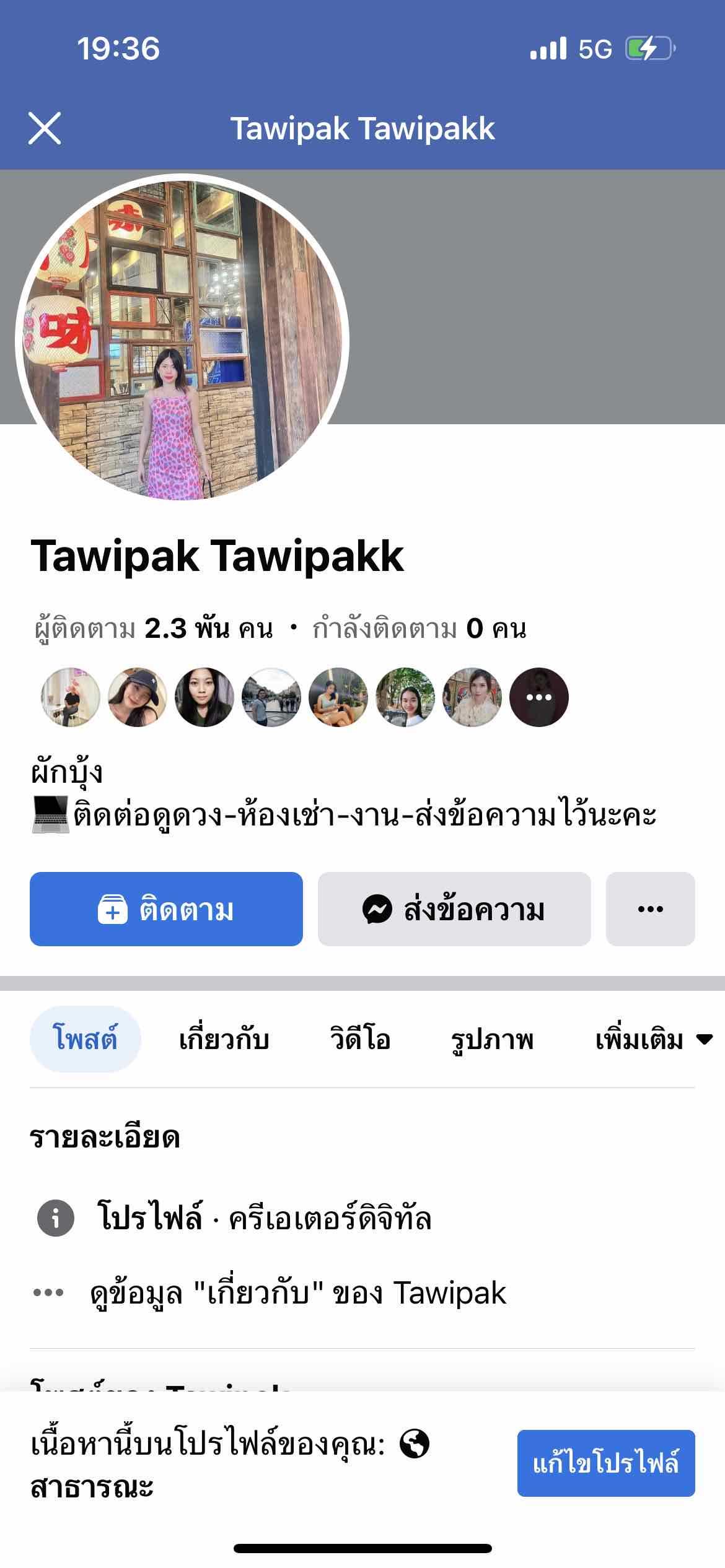Switch to the เกี่ยวกับ tab

point(224,1039)
